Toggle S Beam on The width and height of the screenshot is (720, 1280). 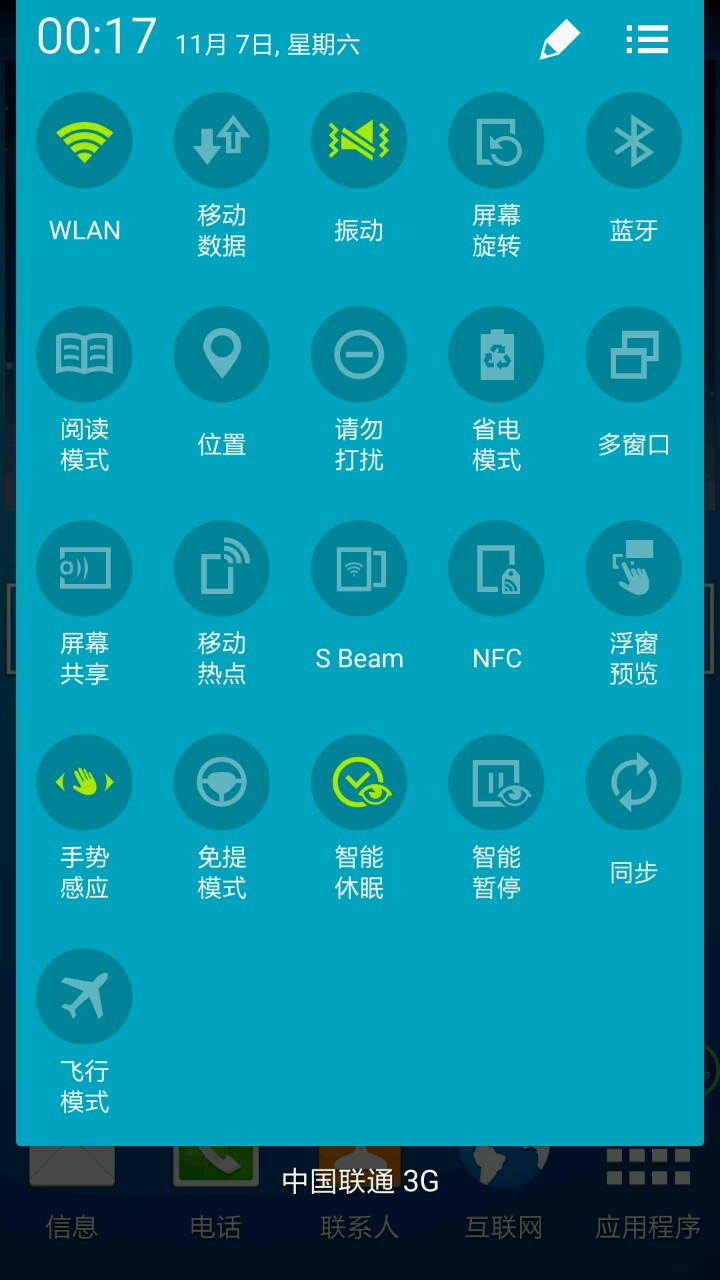[359, 569]
